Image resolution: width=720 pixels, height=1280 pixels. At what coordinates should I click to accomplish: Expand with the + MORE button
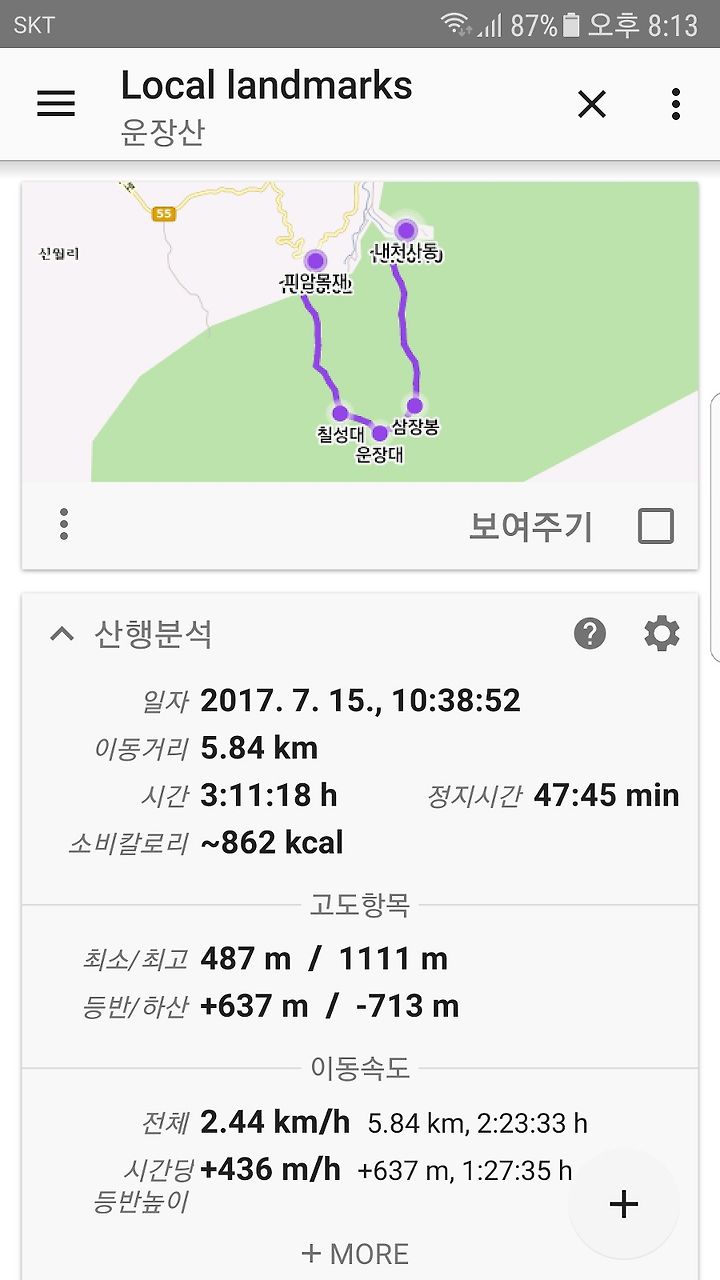pos(355,1254)
